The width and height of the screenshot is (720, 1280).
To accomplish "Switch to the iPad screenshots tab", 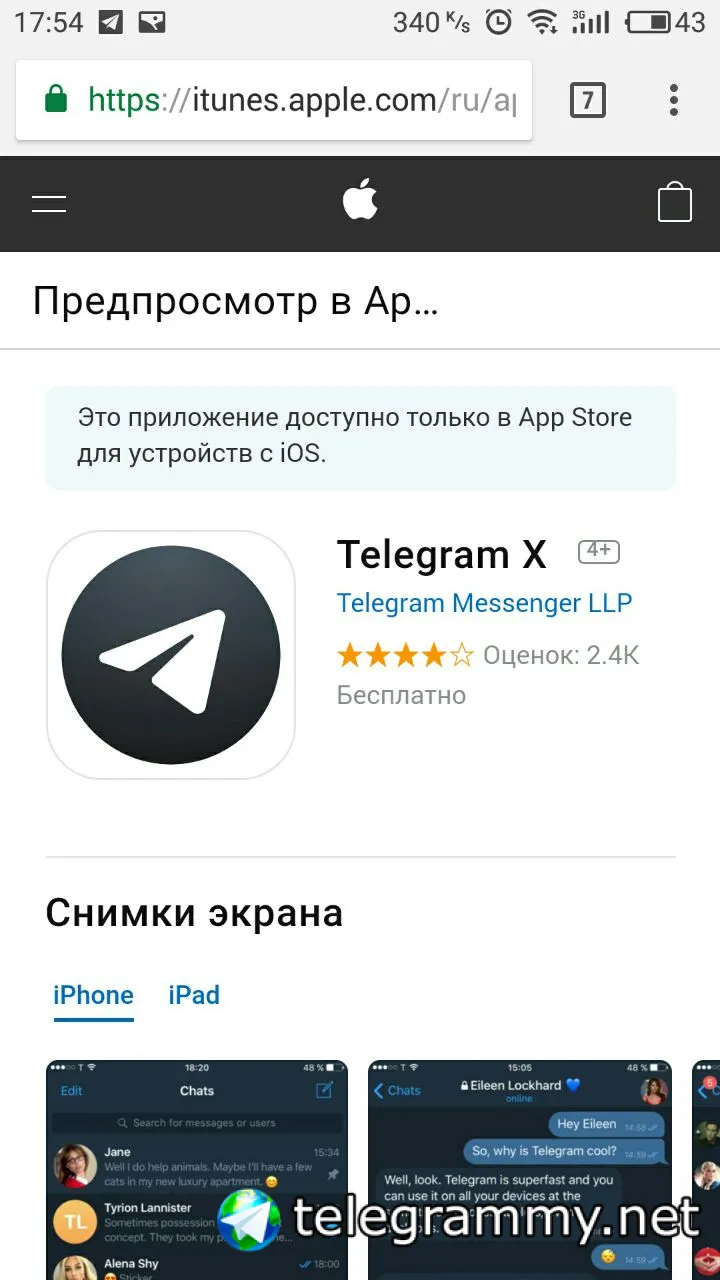I will point(194,995).
